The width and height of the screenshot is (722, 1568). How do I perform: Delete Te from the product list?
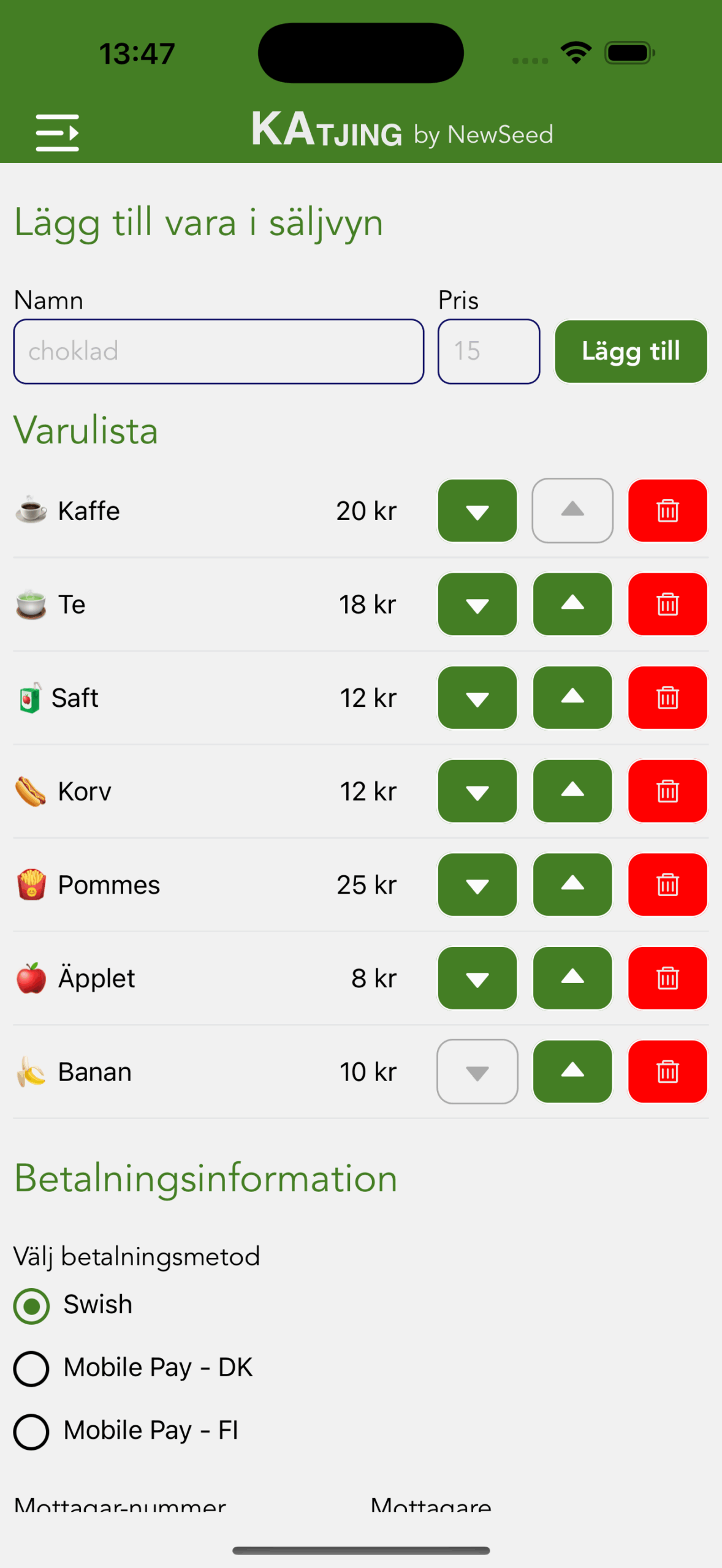[x=667, y=605]
